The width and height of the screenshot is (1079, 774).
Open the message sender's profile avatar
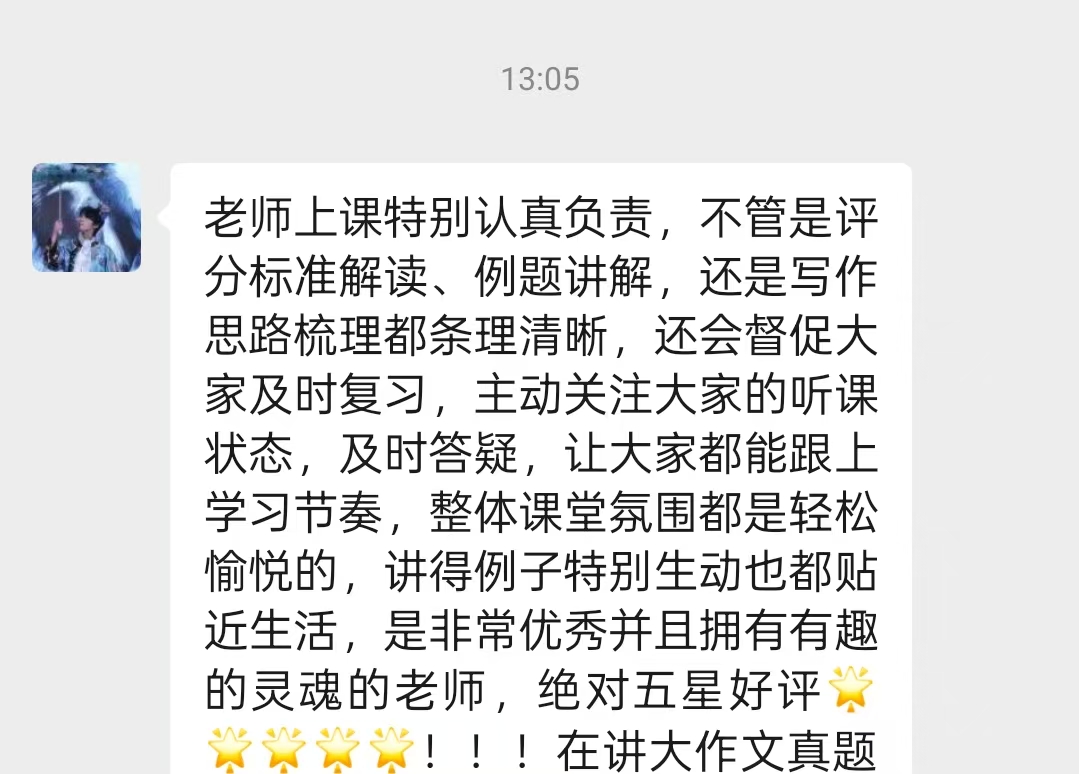pyautogui.click(x=87, y=218)
